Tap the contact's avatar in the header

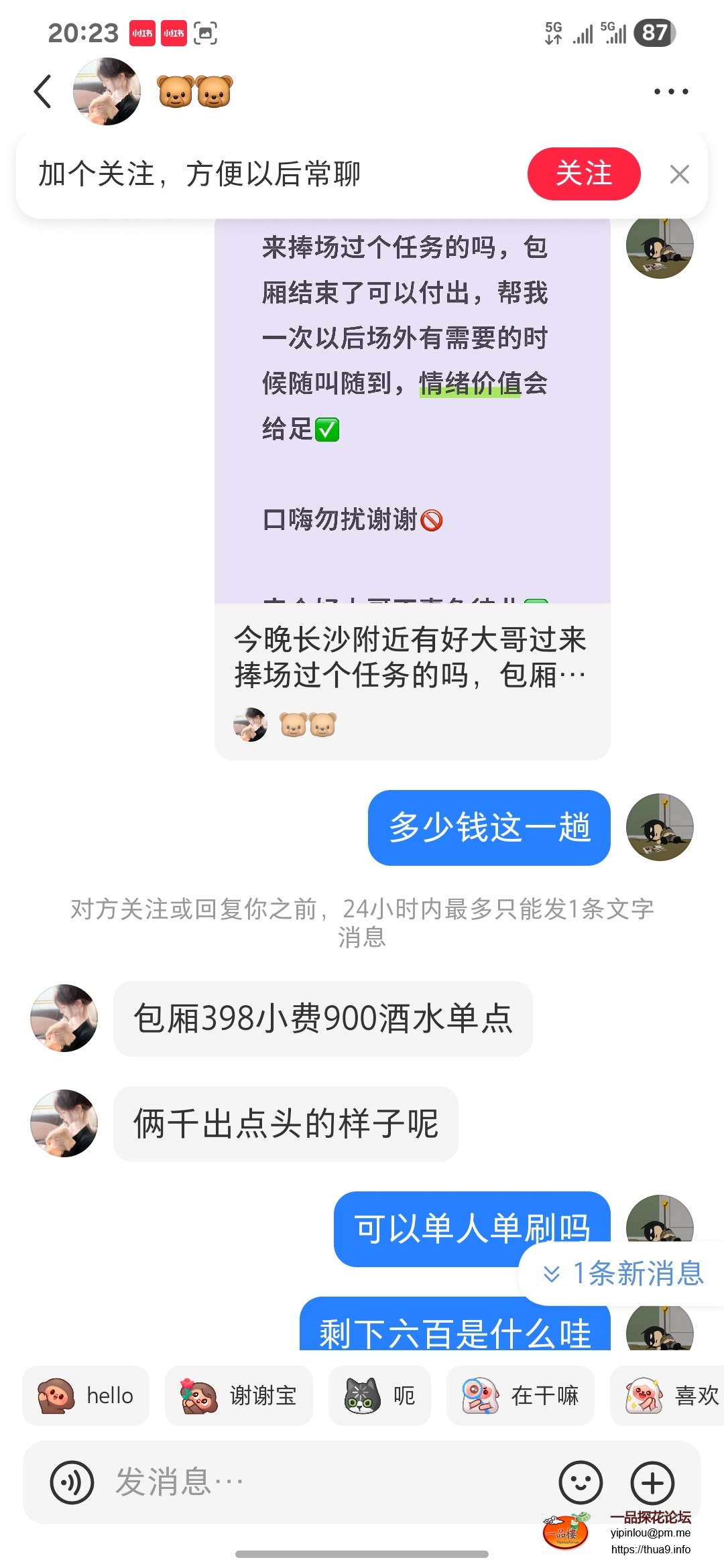(x=107, y=92)
